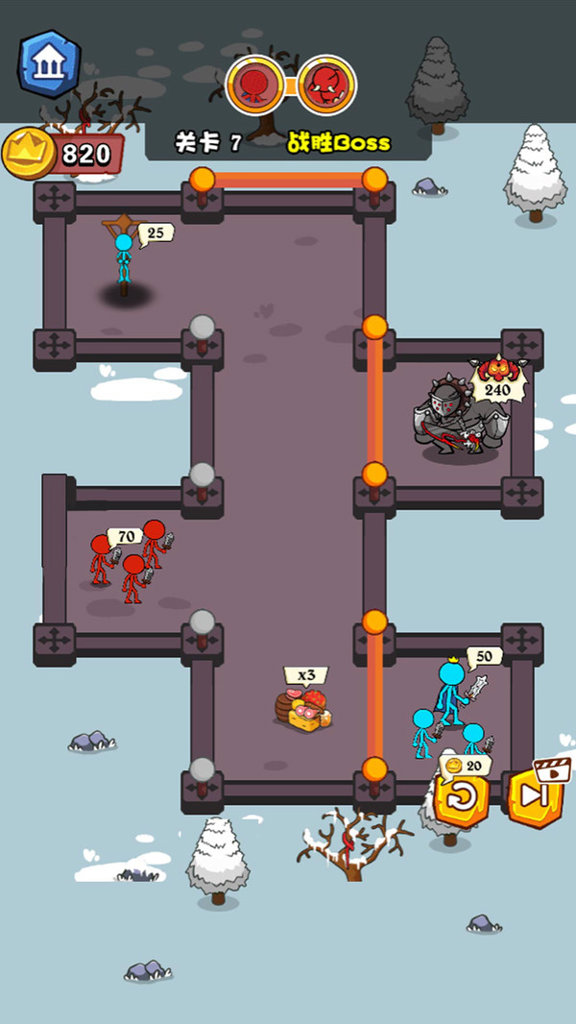576x1024 pixels.
Task: Return to the home base button
Action: pyautogui.click(x=49, y=63)
